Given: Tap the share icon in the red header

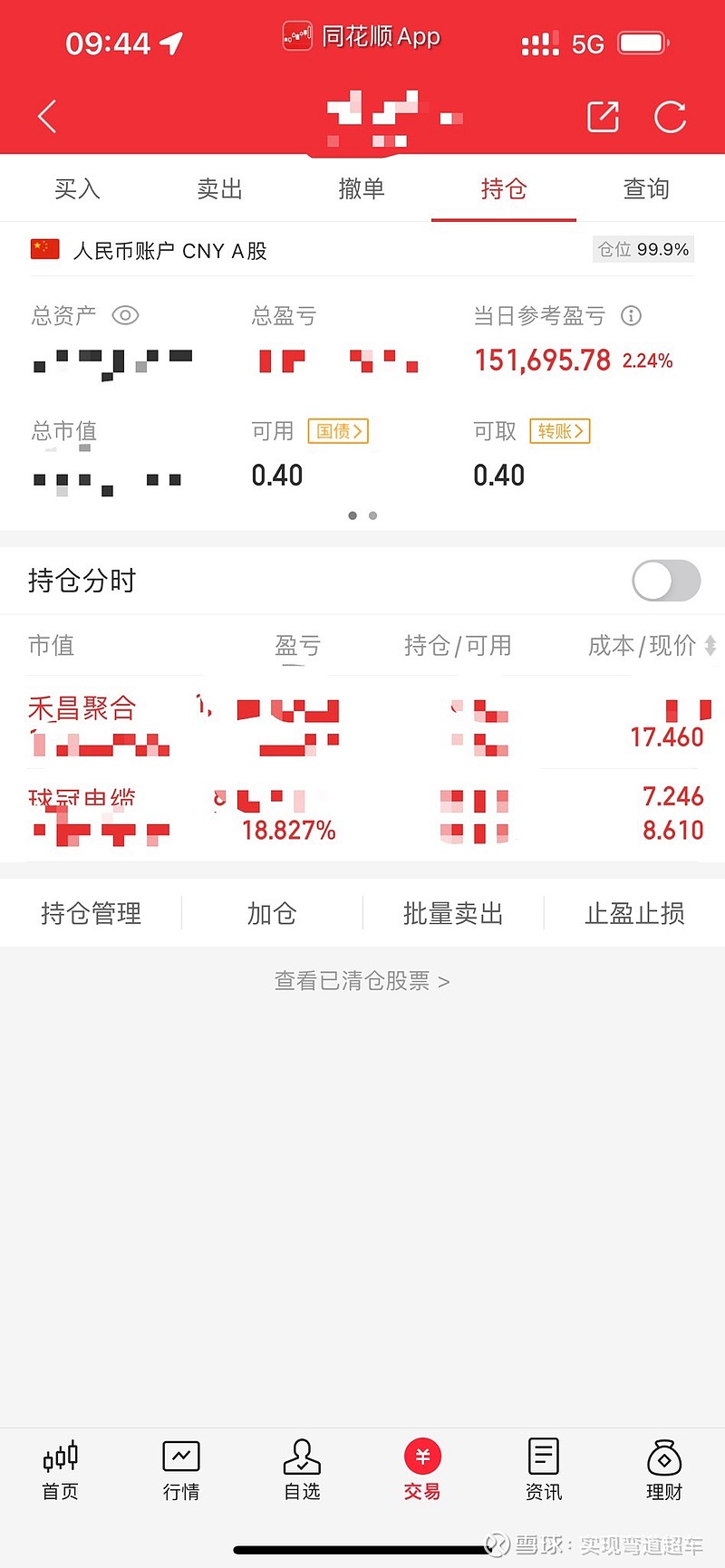Looking at the screenshot, I should (602, 117).
